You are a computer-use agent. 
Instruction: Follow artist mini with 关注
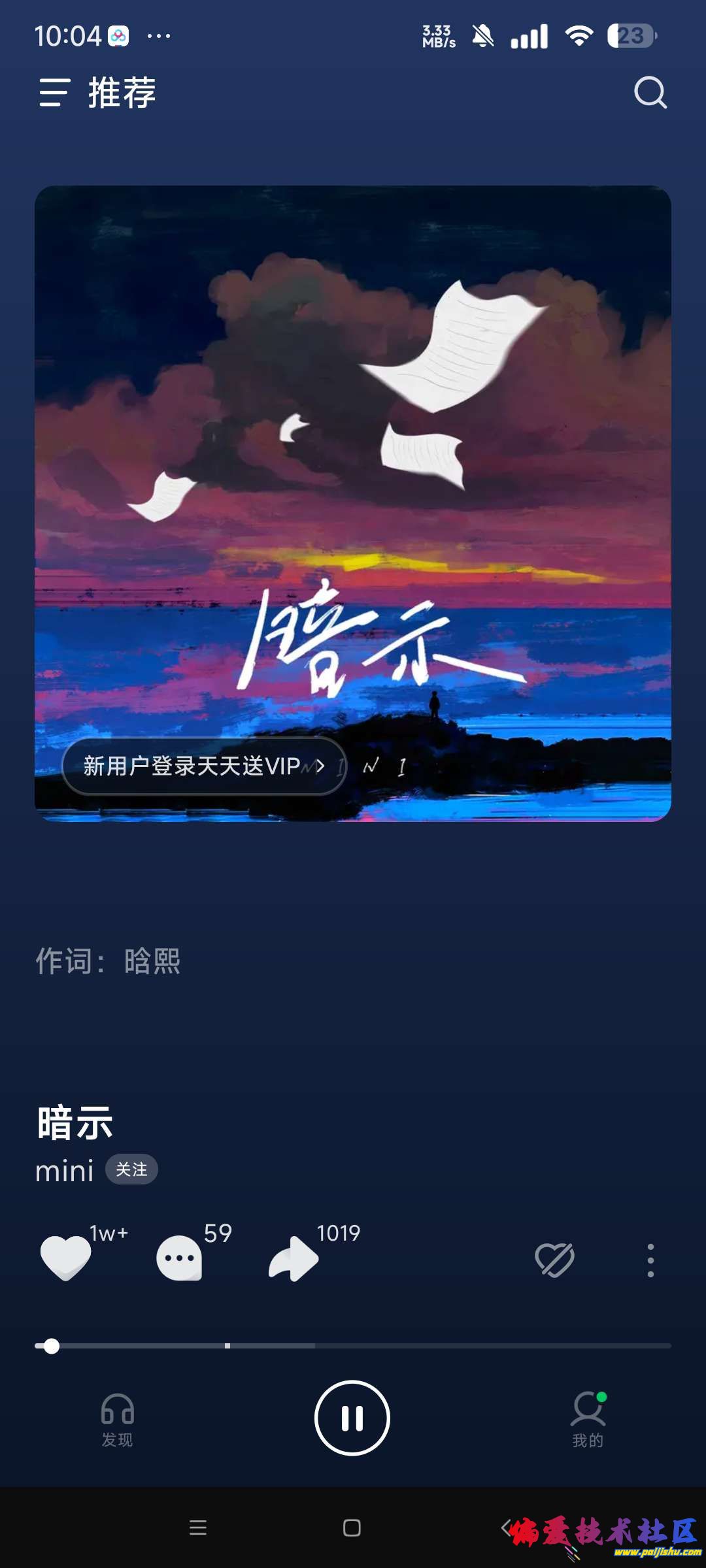pos(131,1169)
